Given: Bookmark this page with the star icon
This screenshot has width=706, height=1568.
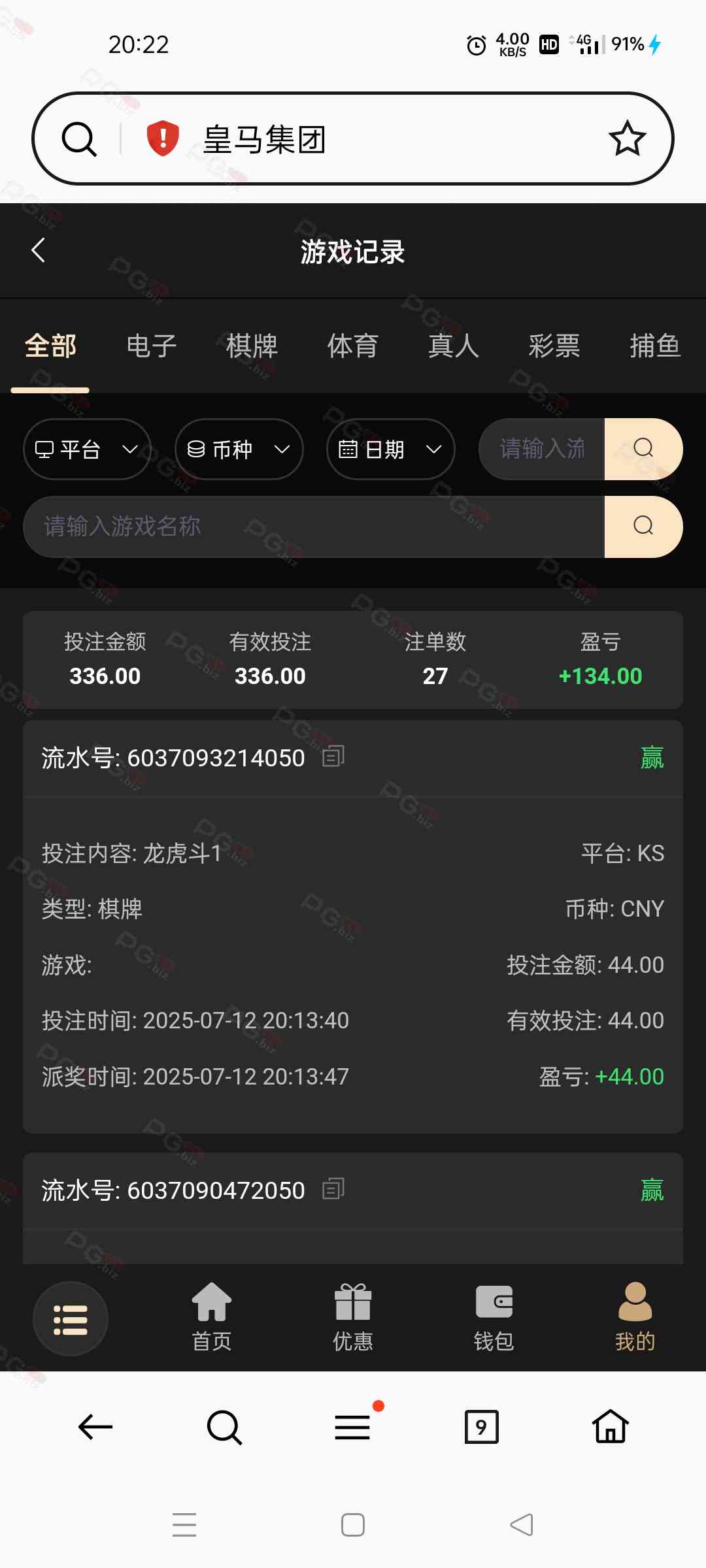Looking at the screenshot, I should [x=627, y=139].
